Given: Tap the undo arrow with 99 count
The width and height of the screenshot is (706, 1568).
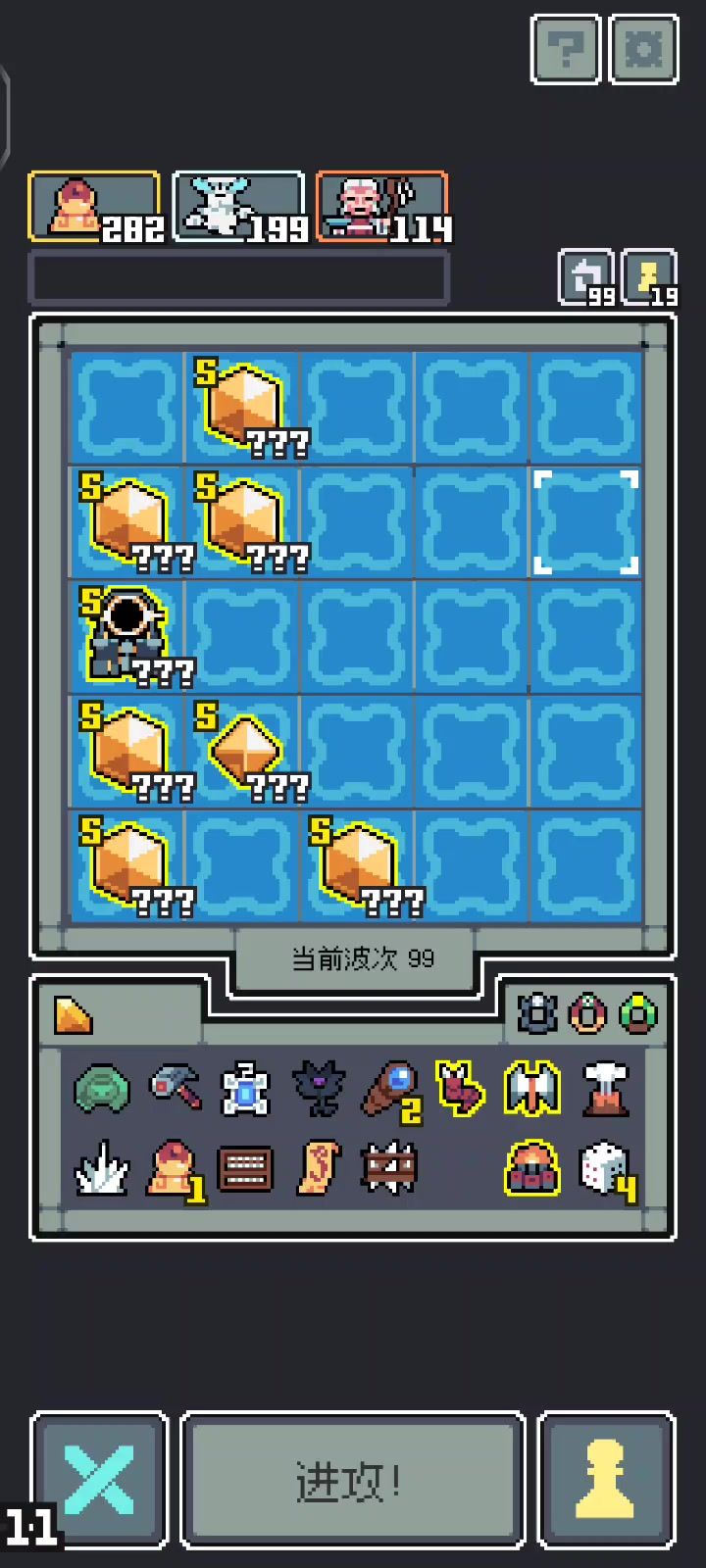Looking at the screenshot, I should [x=586, y=277].
